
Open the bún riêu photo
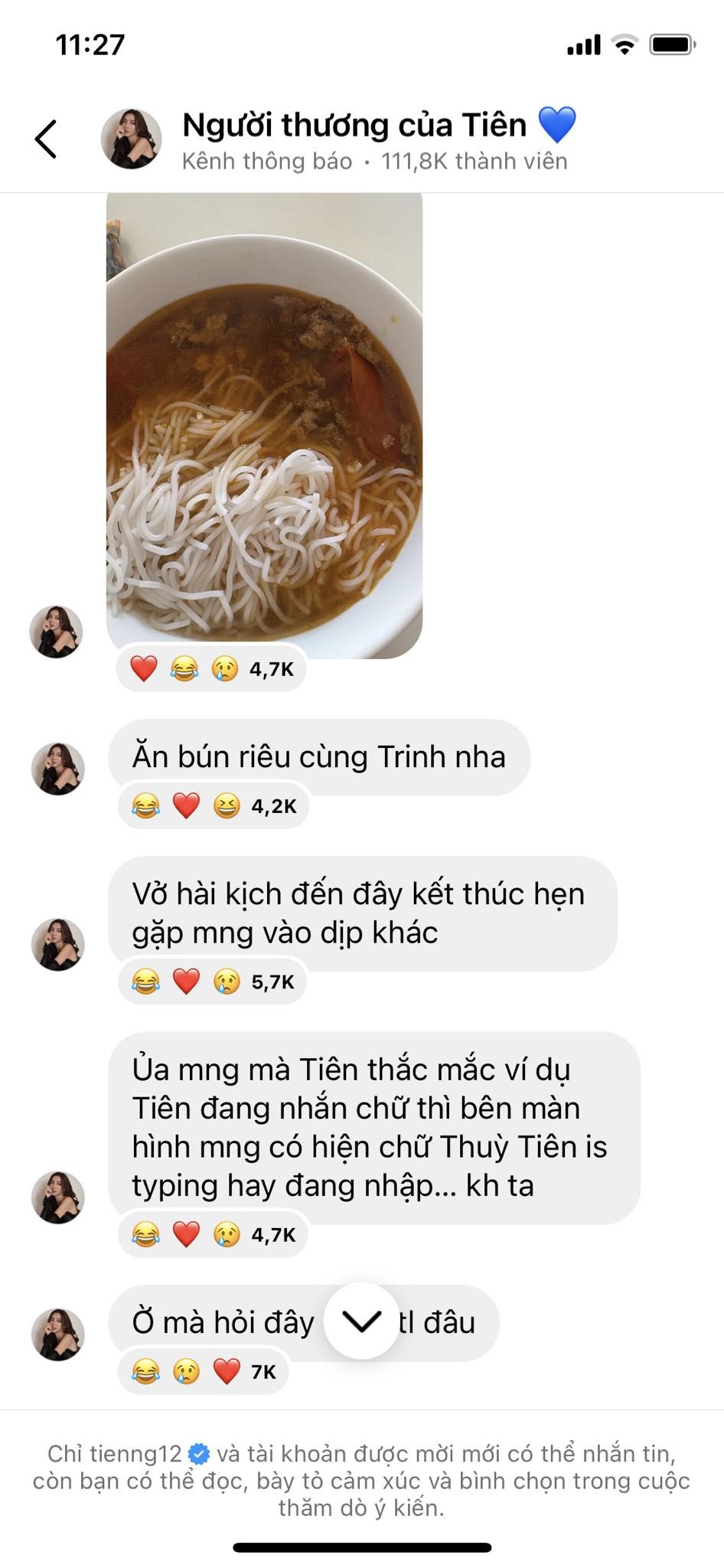pos(264,425)
